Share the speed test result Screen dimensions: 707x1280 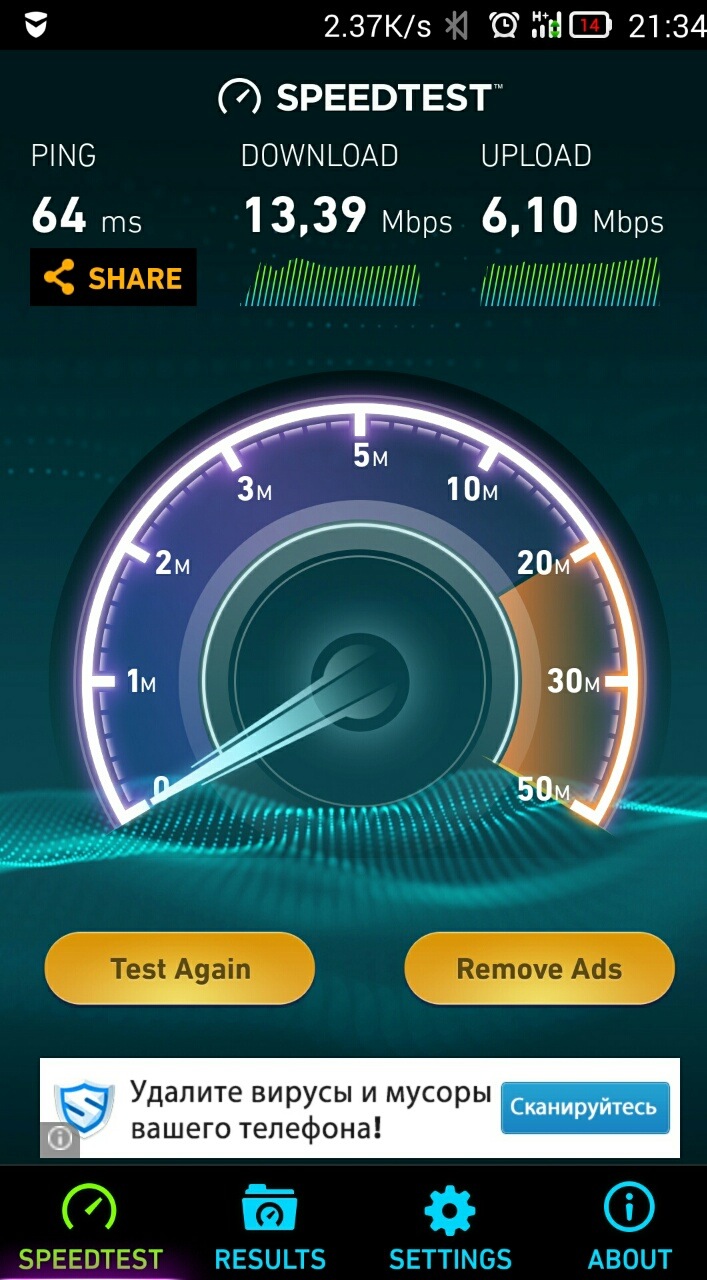tap(113, 278)
